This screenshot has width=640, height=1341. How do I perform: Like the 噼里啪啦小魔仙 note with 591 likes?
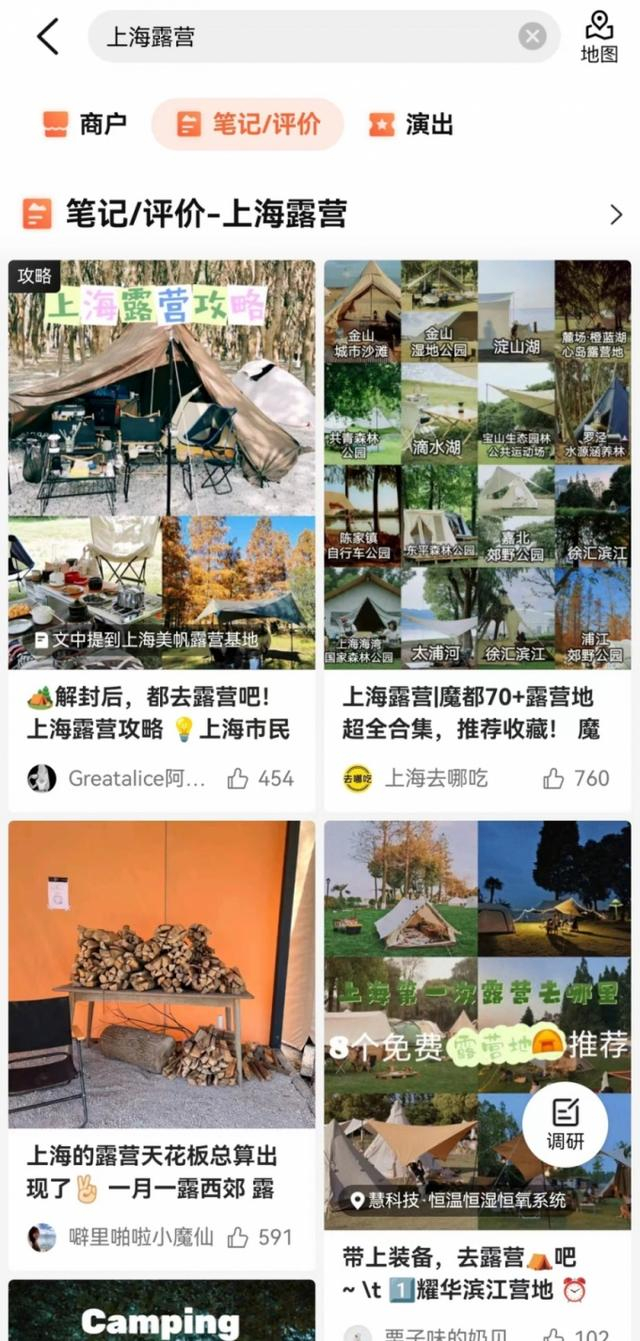coord(260,1237)
